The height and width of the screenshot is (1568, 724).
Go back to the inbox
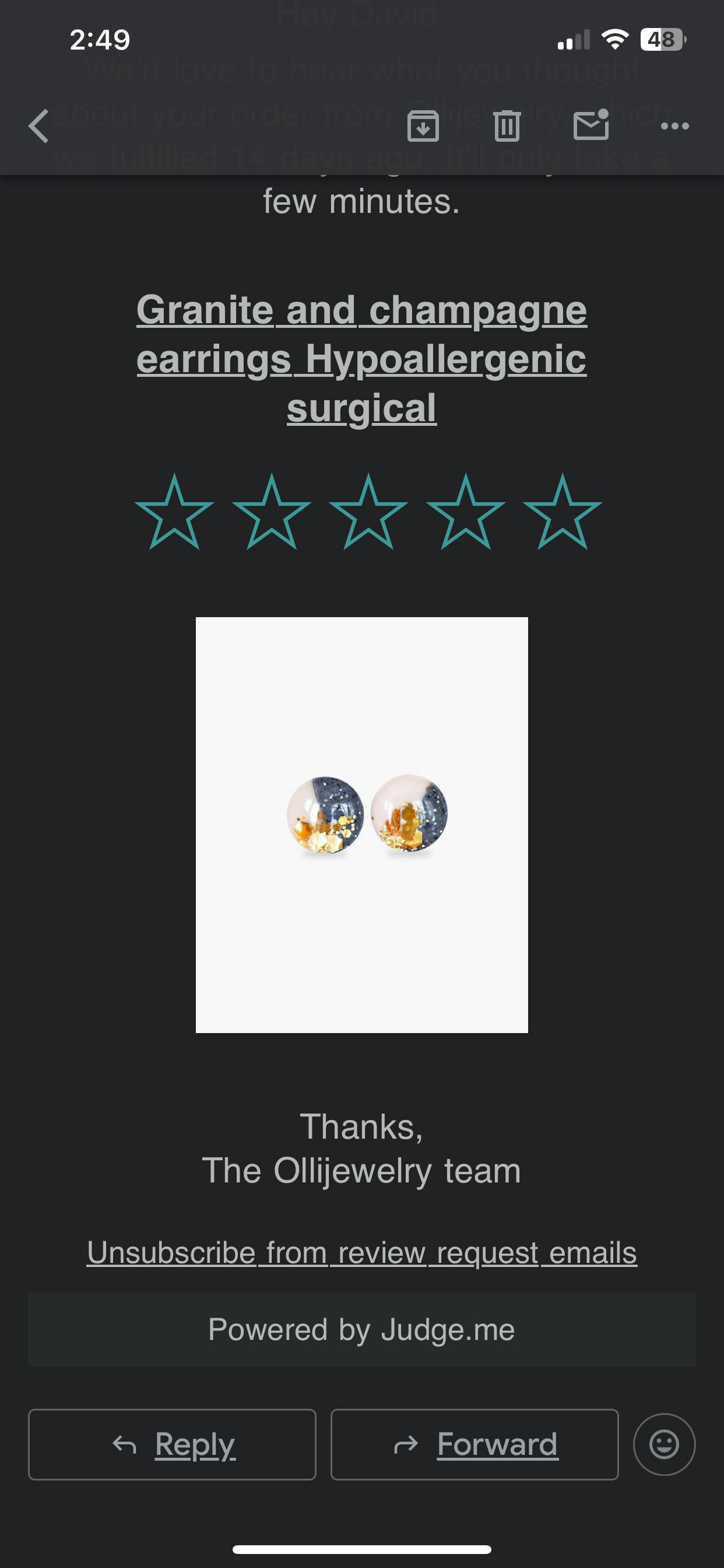point(39,126)
